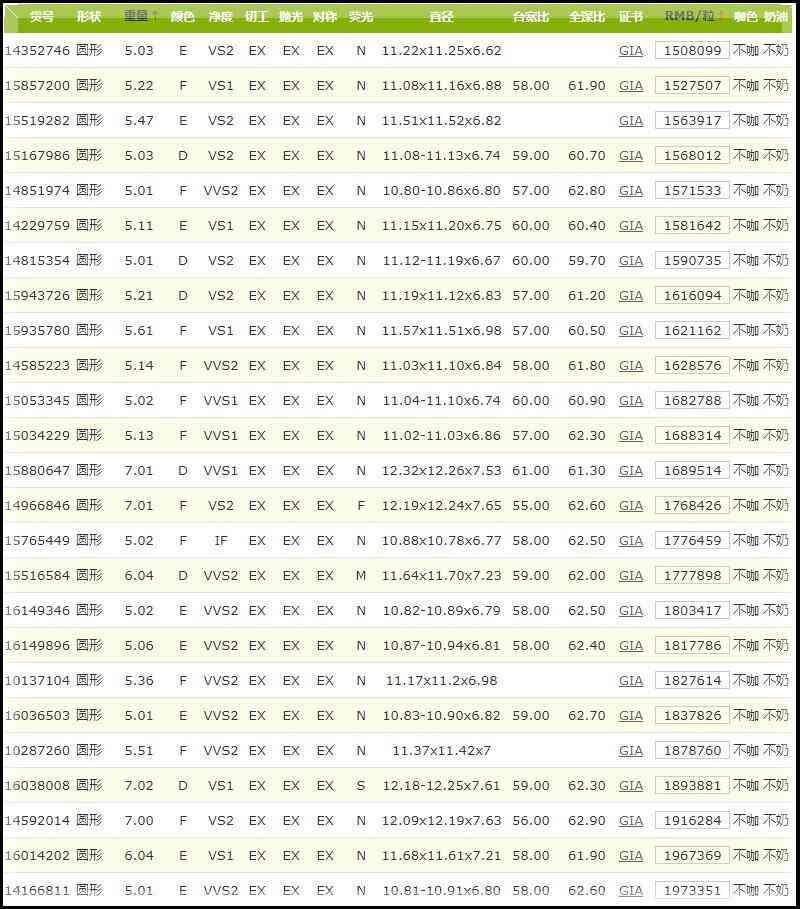Check the GIA link for 15516584

point(631,576)
